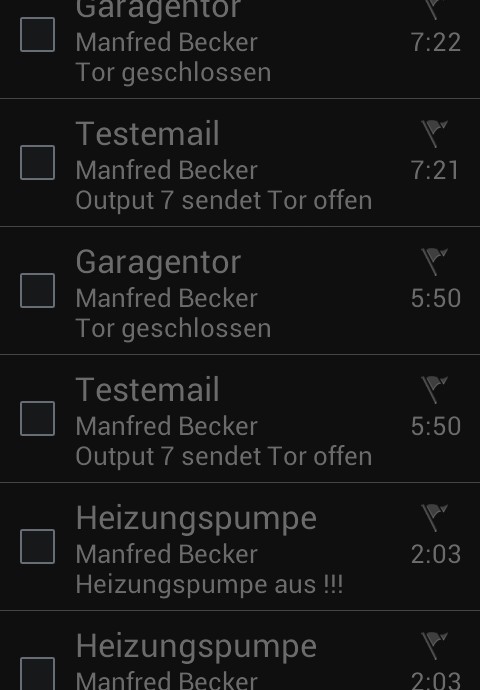Open the Garagentor email from 7:22
Image resolution: width=480 pixels, height=690 pixels.
[x=240, y=49]
